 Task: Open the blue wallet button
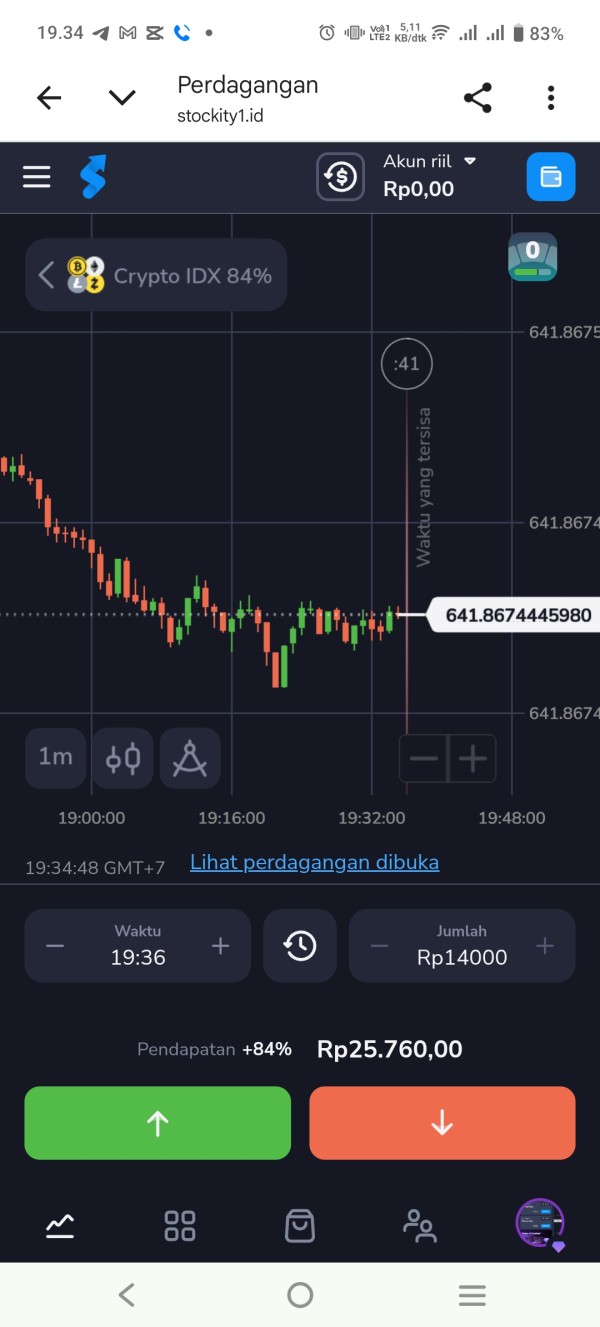(x=551, y=177)
